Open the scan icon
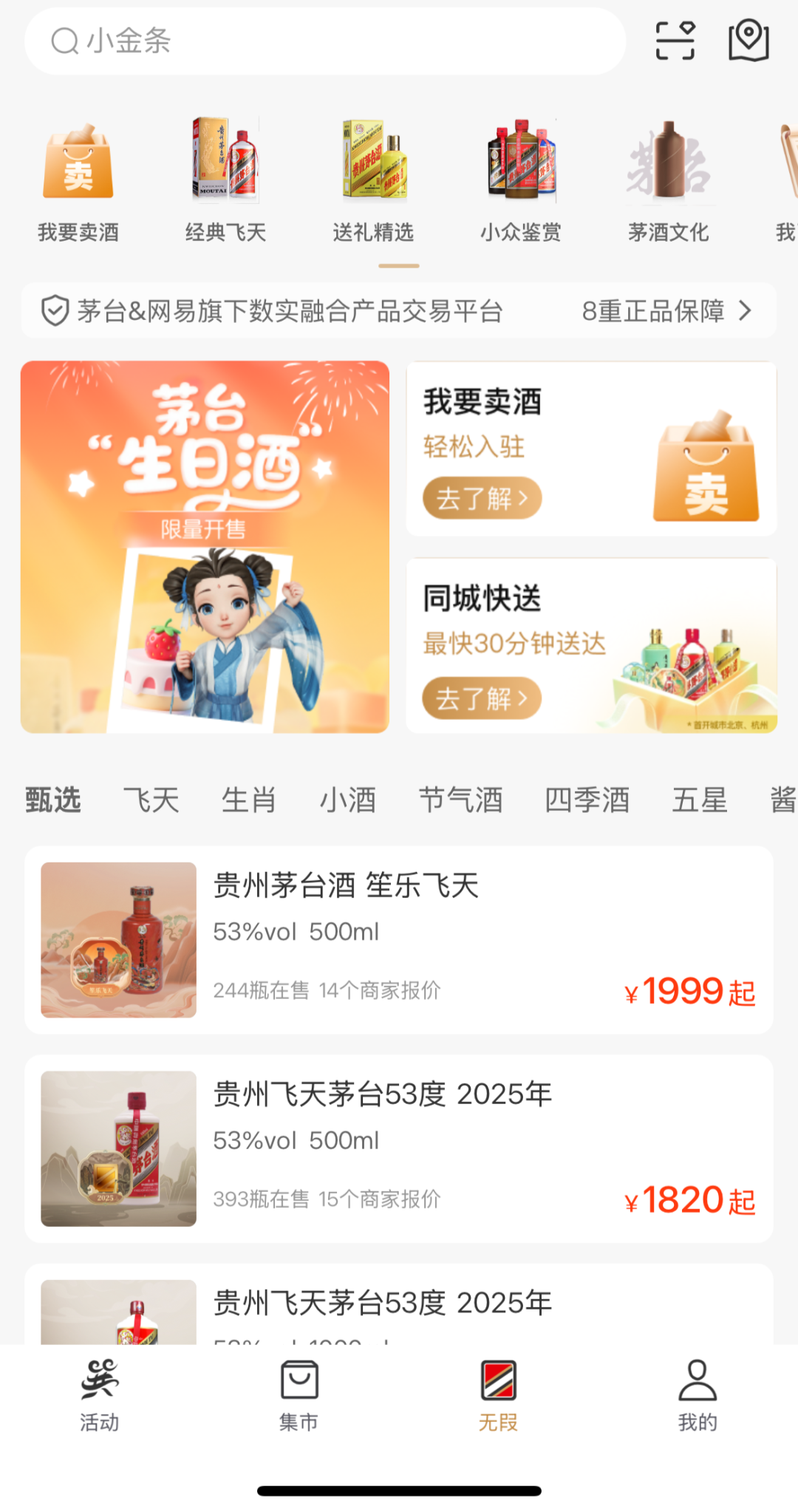The width and height of the screenshot is (798, 1512). pyautogui.click(x=675, y=41)
